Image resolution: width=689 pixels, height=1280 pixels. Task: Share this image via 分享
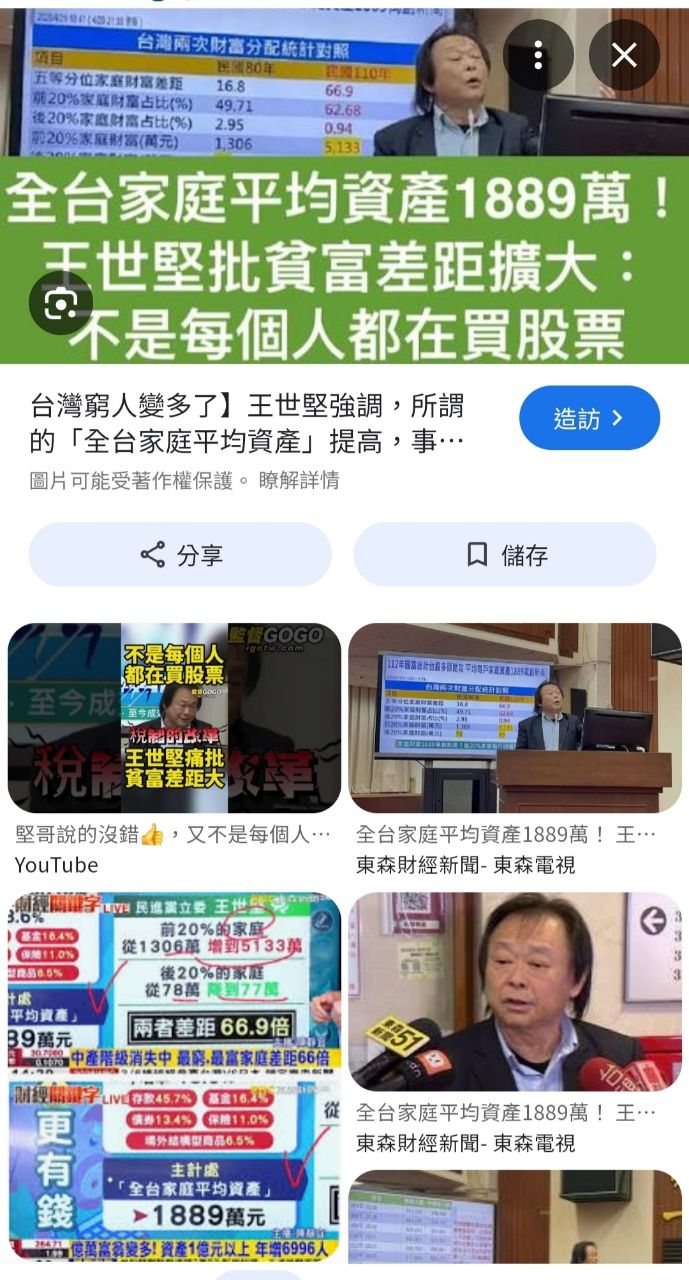(x=180, y=555)
